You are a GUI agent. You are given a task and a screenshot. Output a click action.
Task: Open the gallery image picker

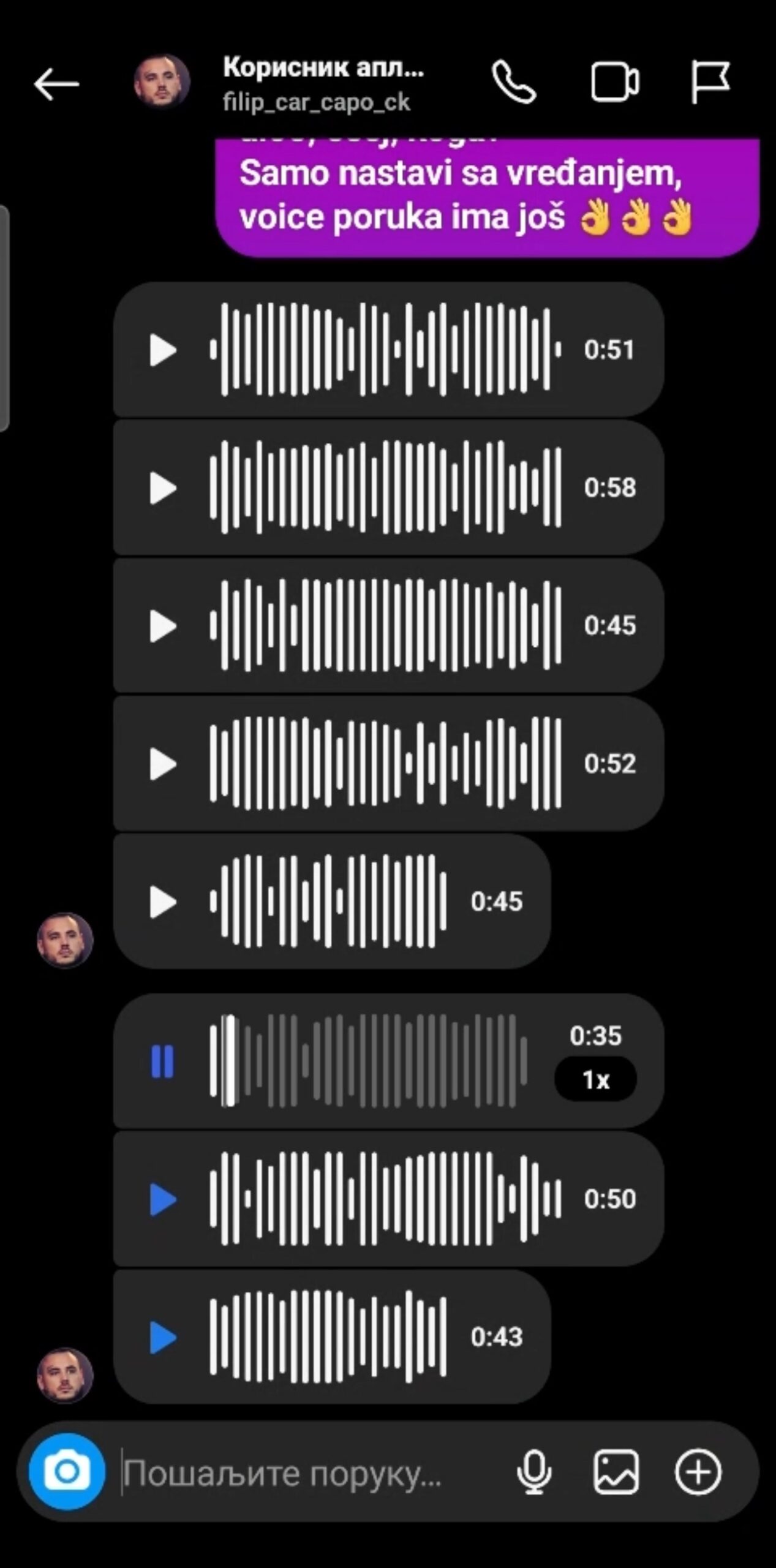pos(616,1472)
